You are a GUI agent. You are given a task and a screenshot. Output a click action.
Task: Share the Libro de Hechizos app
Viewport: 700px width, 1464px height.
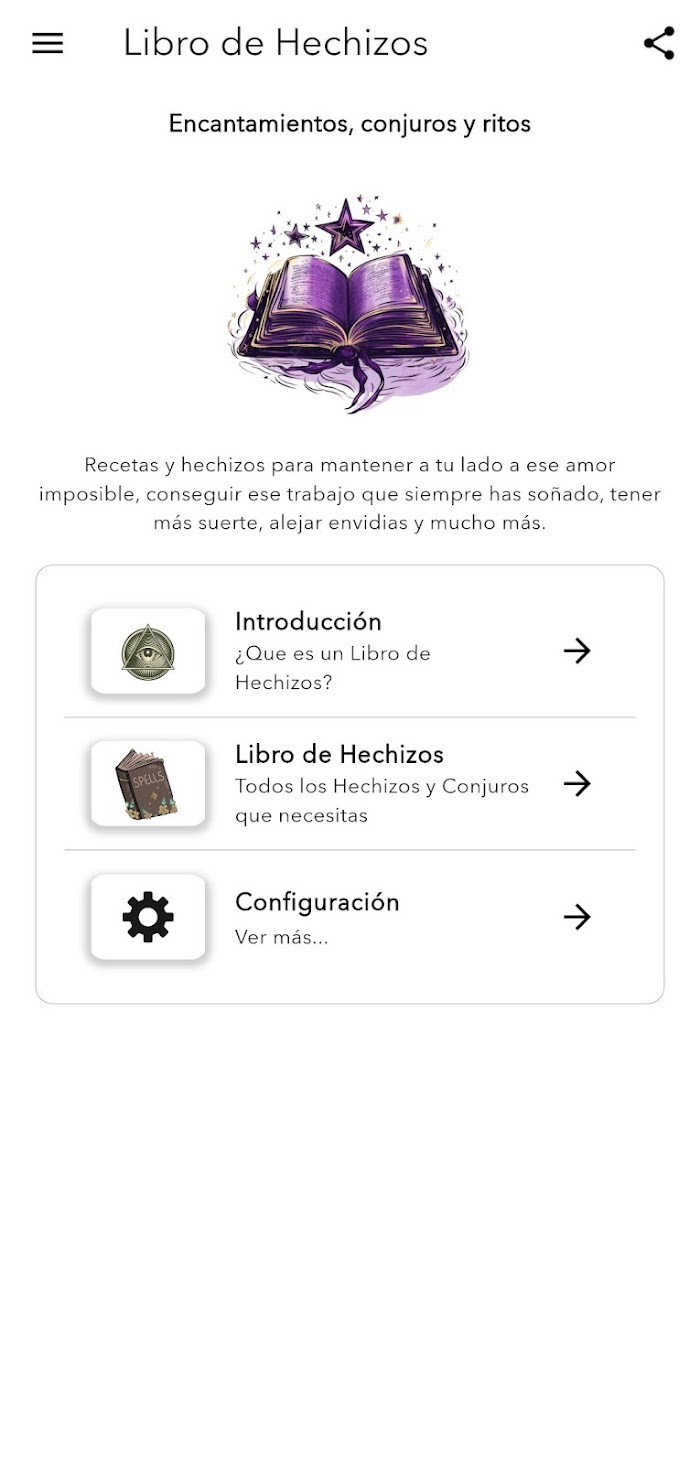pos(659,43)
